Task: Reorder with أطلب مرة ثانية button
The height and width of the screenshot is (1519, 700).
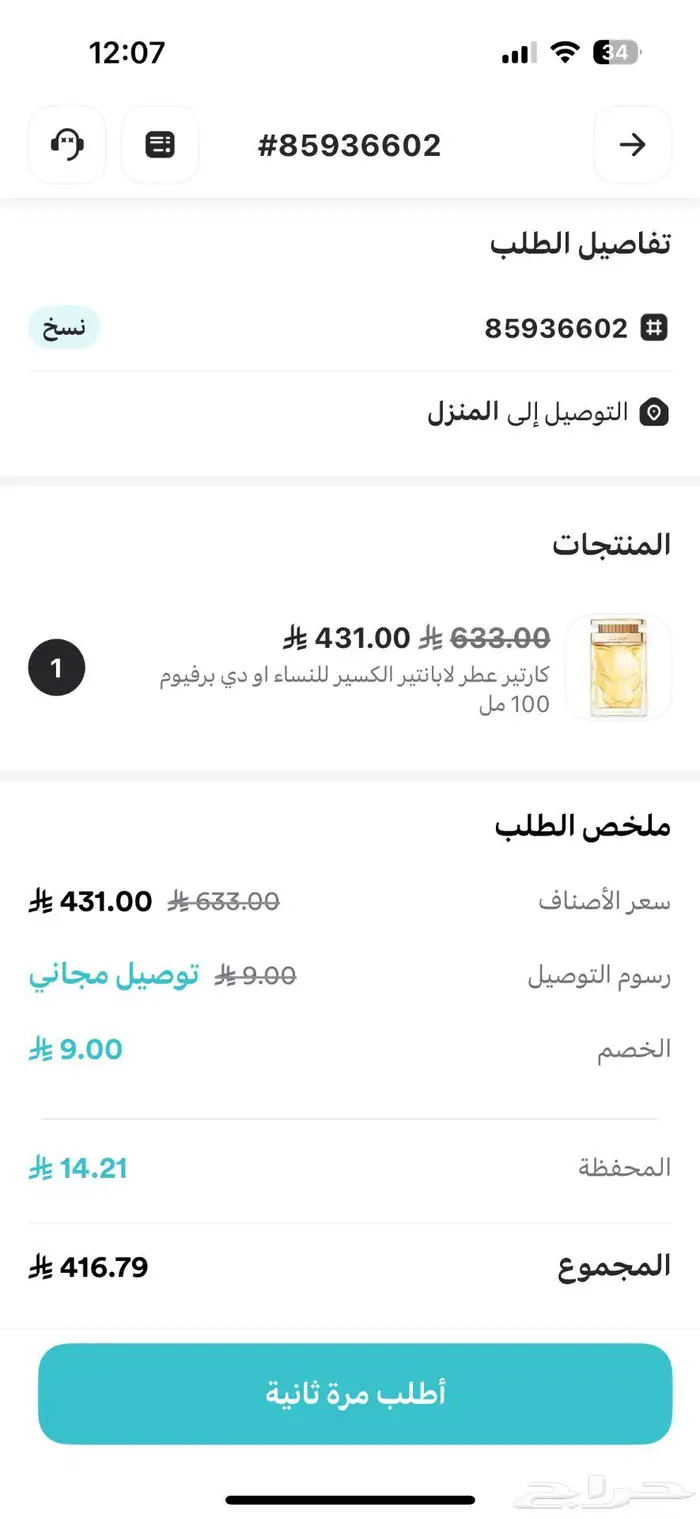Action: click(355, 1393)
